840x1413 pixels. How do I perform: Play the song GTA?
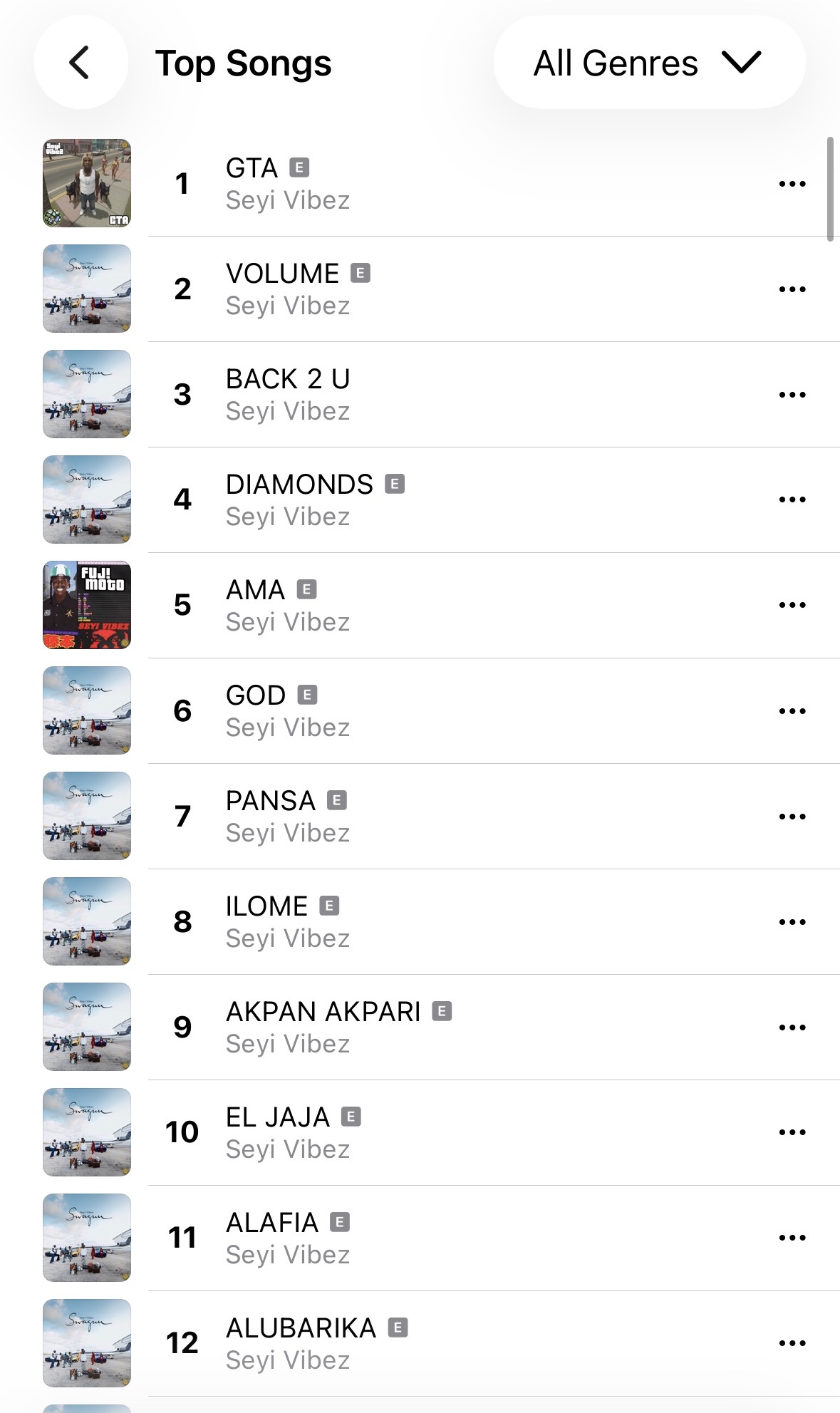pos(441,183)
